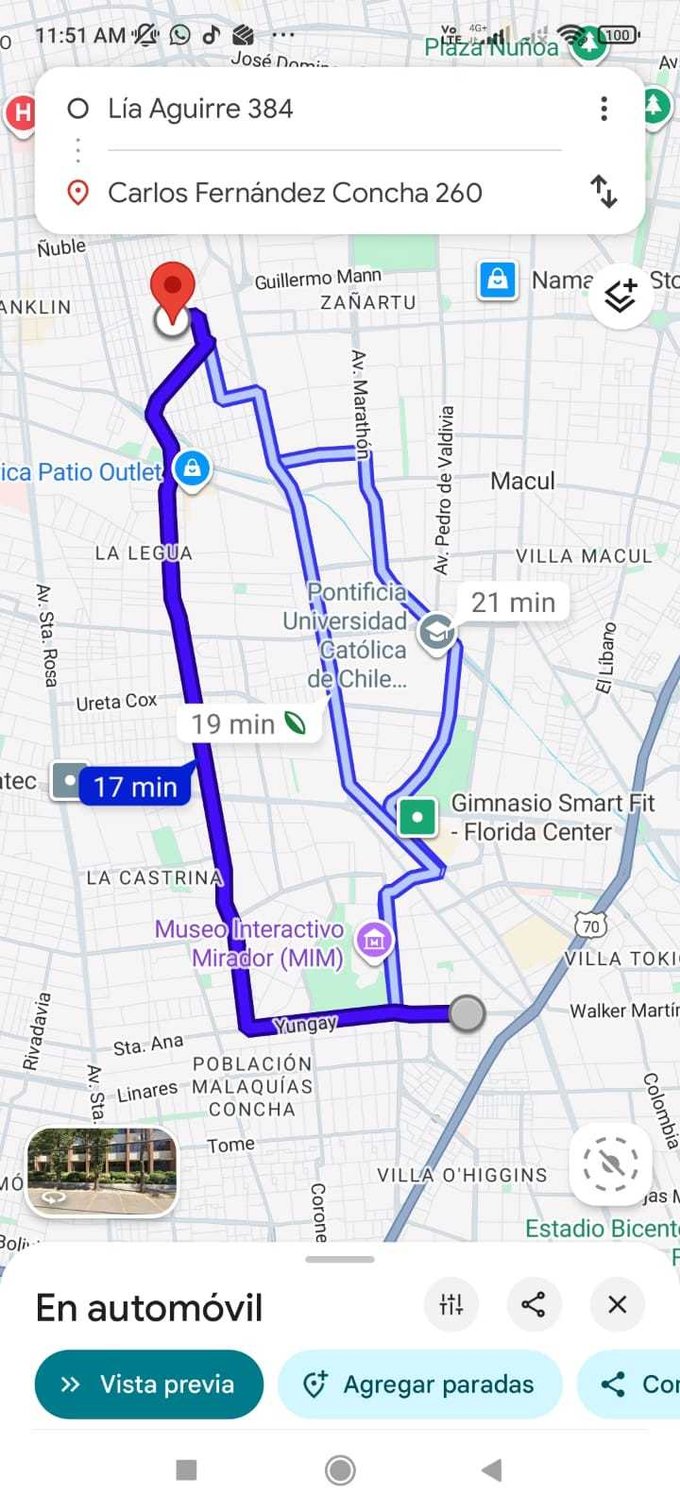Select the 17 min route label
The height and width of the screenshot is (1511, 680).
(135, 787)
